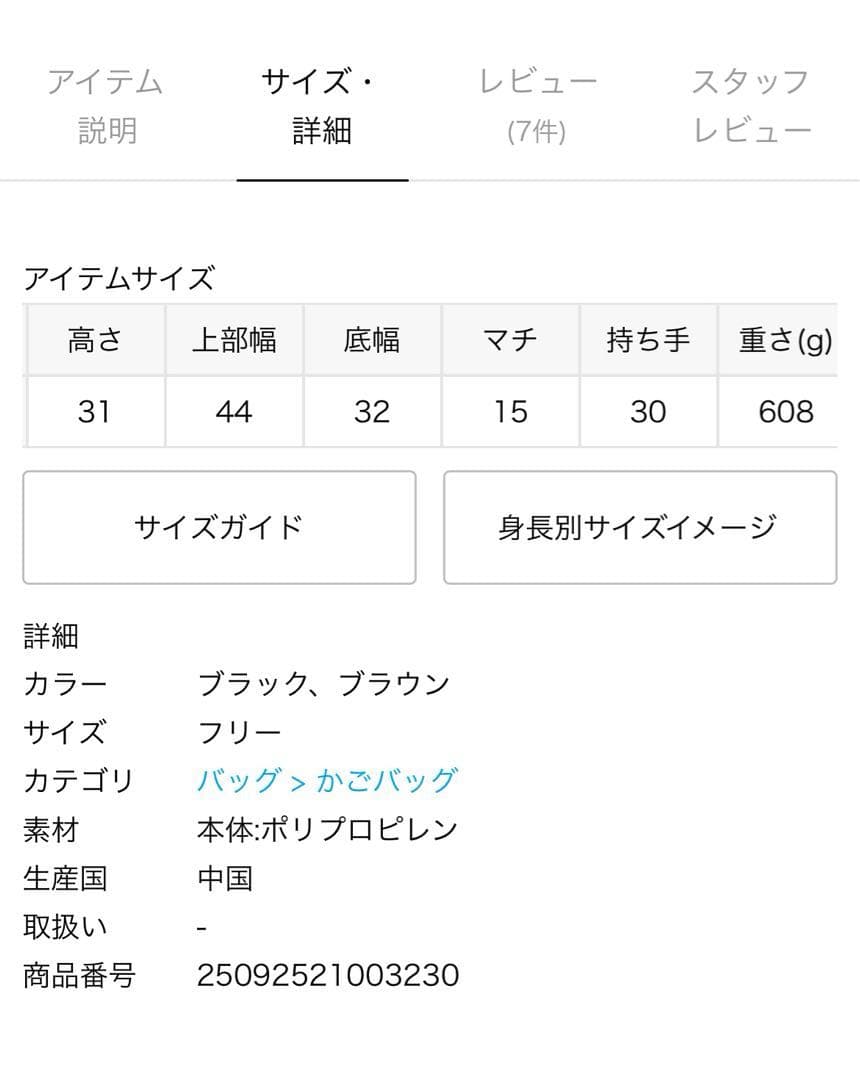860x1080 pixels.
Task: Select the value 608 in the table
Action: tap(787, 412)
